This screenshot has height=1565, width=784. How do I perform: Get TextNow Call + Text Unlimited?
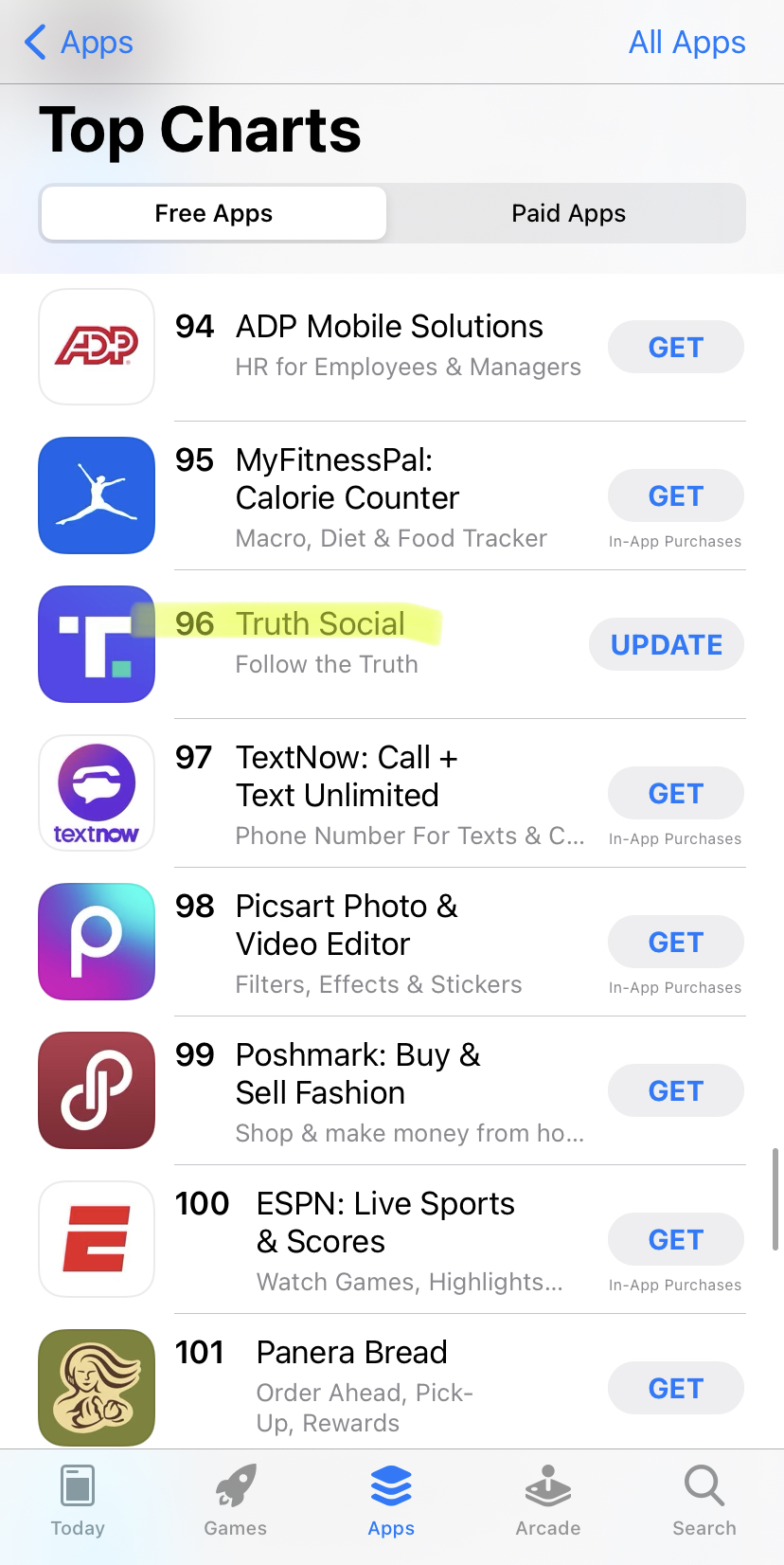[x=676, y=793]
